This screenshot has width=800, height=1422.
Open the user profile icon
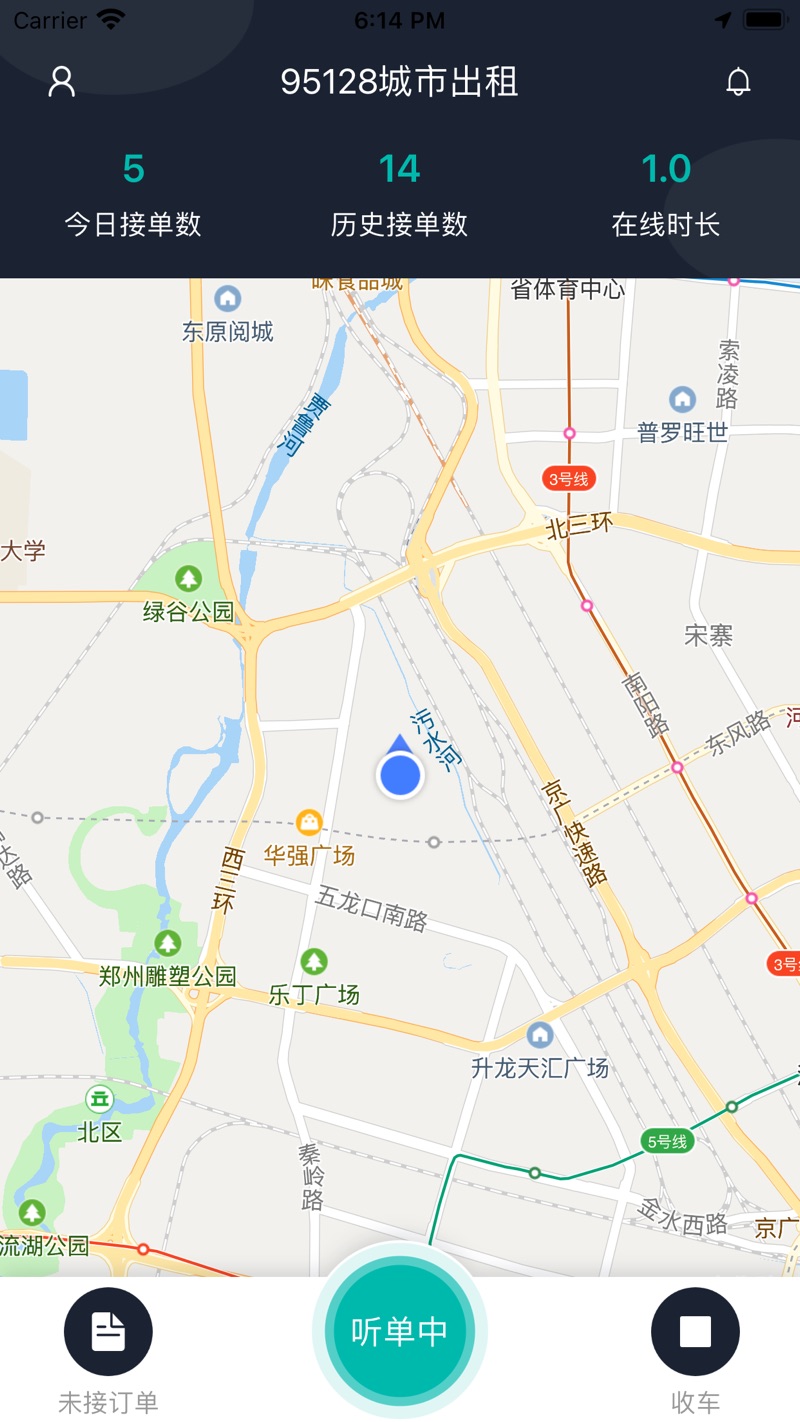click(62, 82)
